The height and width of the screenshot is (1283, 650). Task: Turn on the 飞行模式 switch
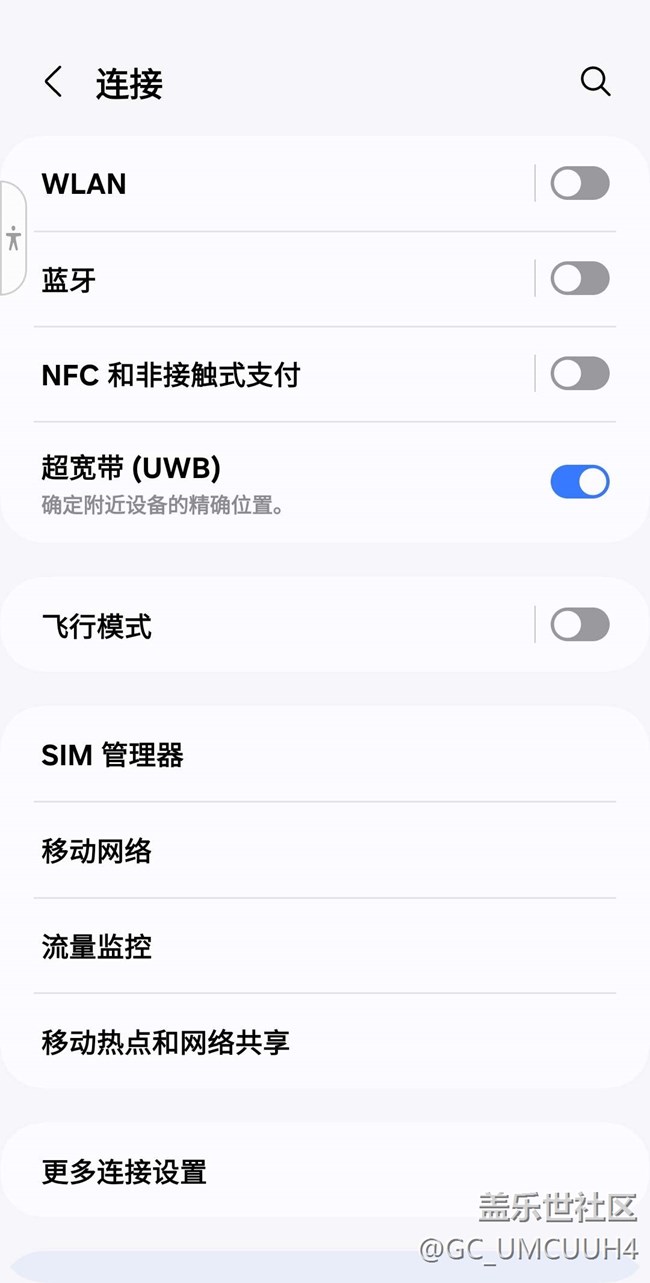click(x=580, y=625)
